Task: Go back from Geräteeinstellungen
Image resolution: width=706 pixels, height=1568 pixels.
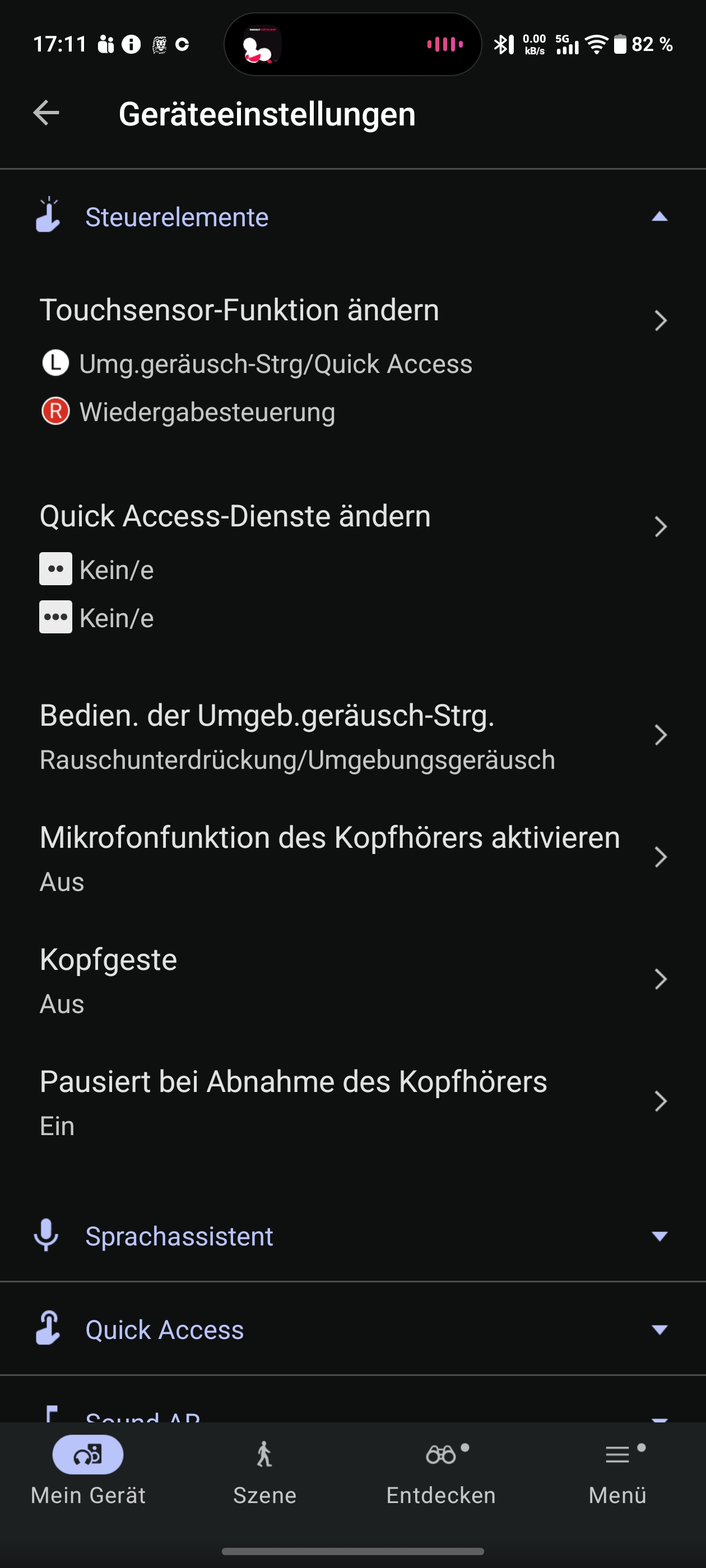Action: pyautogui.click(x=47, y=113)
